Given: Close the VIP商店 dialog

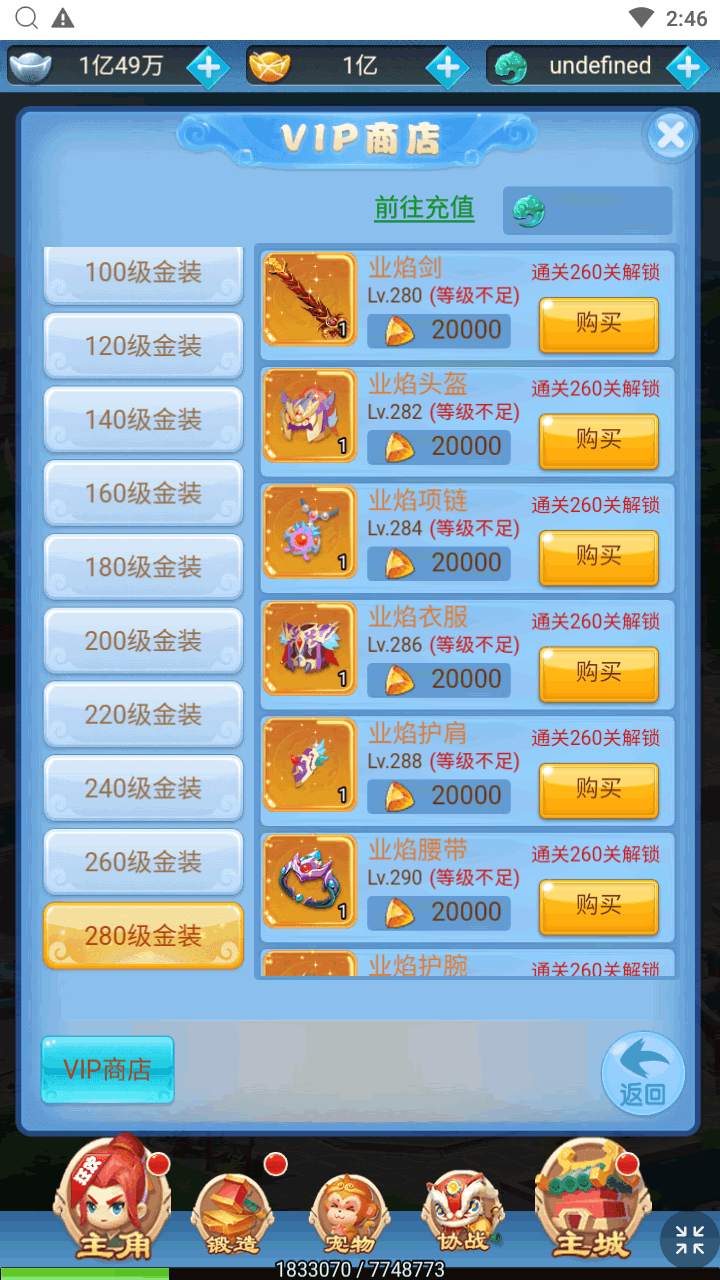Looking at the screenshot, I should click(x=670, y=135).
